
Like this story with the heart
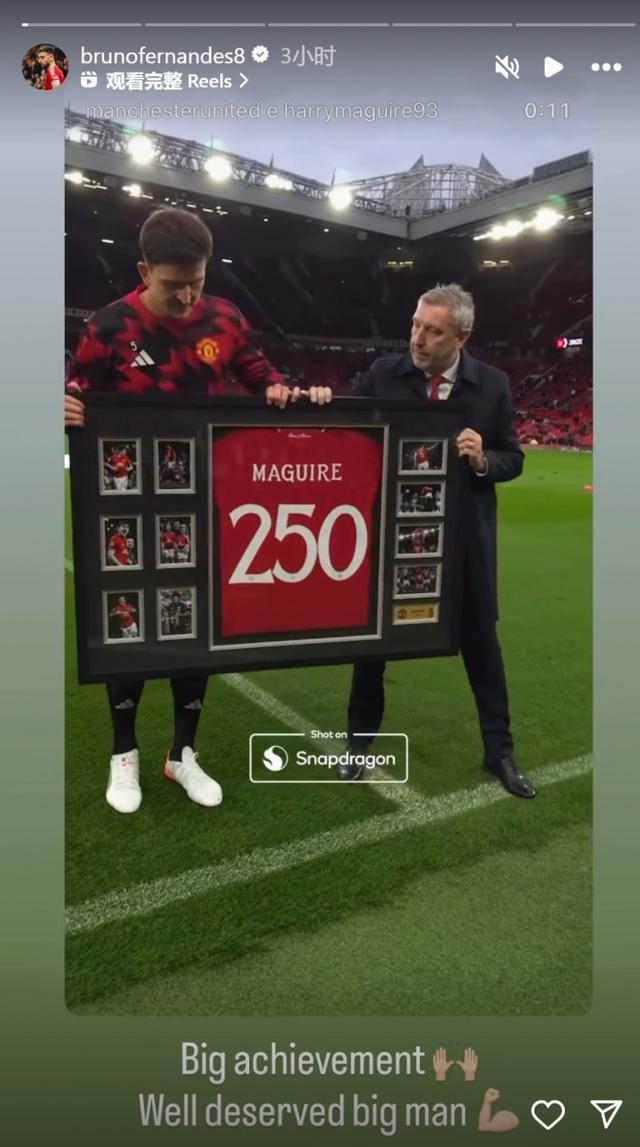[547, 1114]
